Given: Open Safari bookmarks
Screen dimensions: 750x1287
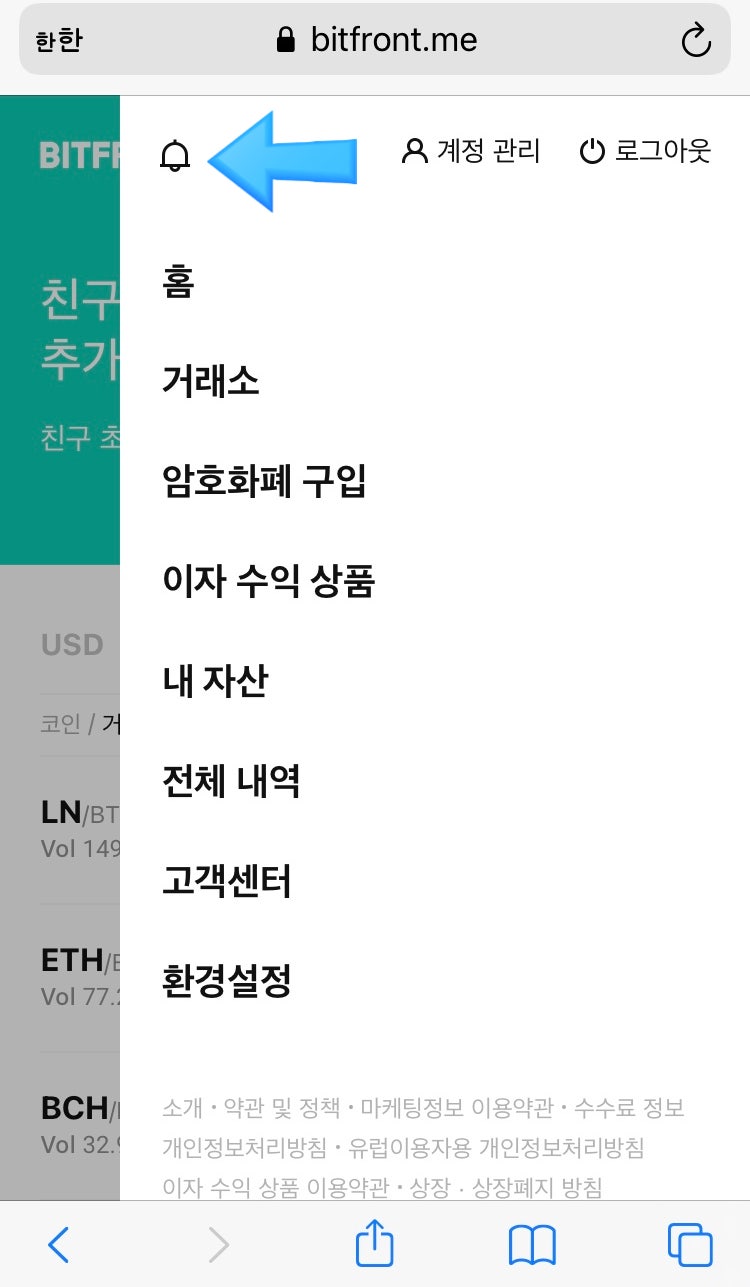Looking at the screenshot, I should click(532, 1245).
